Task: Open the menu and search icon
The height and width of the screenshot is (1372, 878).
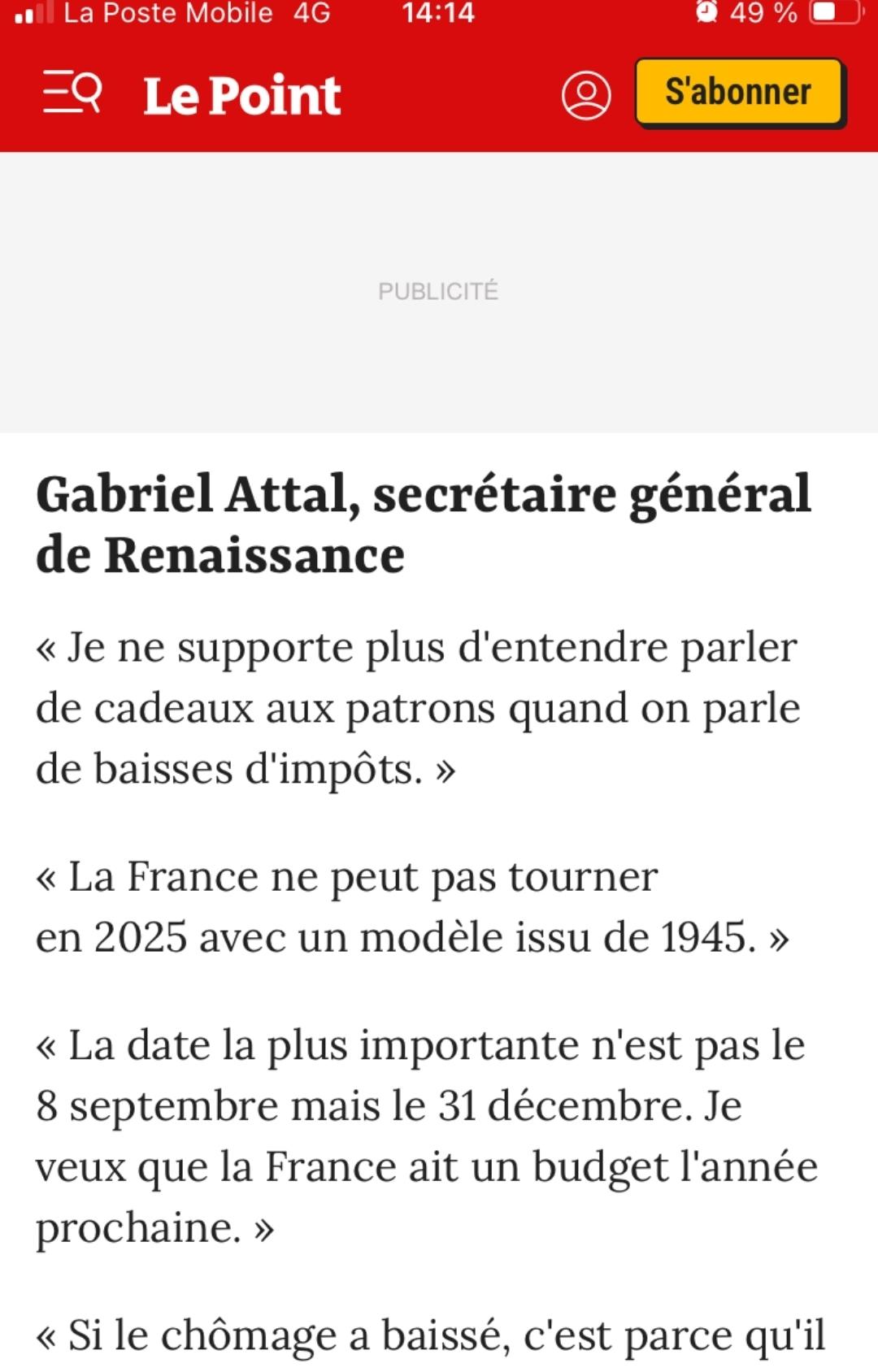Action: click(x=72, y=93)
